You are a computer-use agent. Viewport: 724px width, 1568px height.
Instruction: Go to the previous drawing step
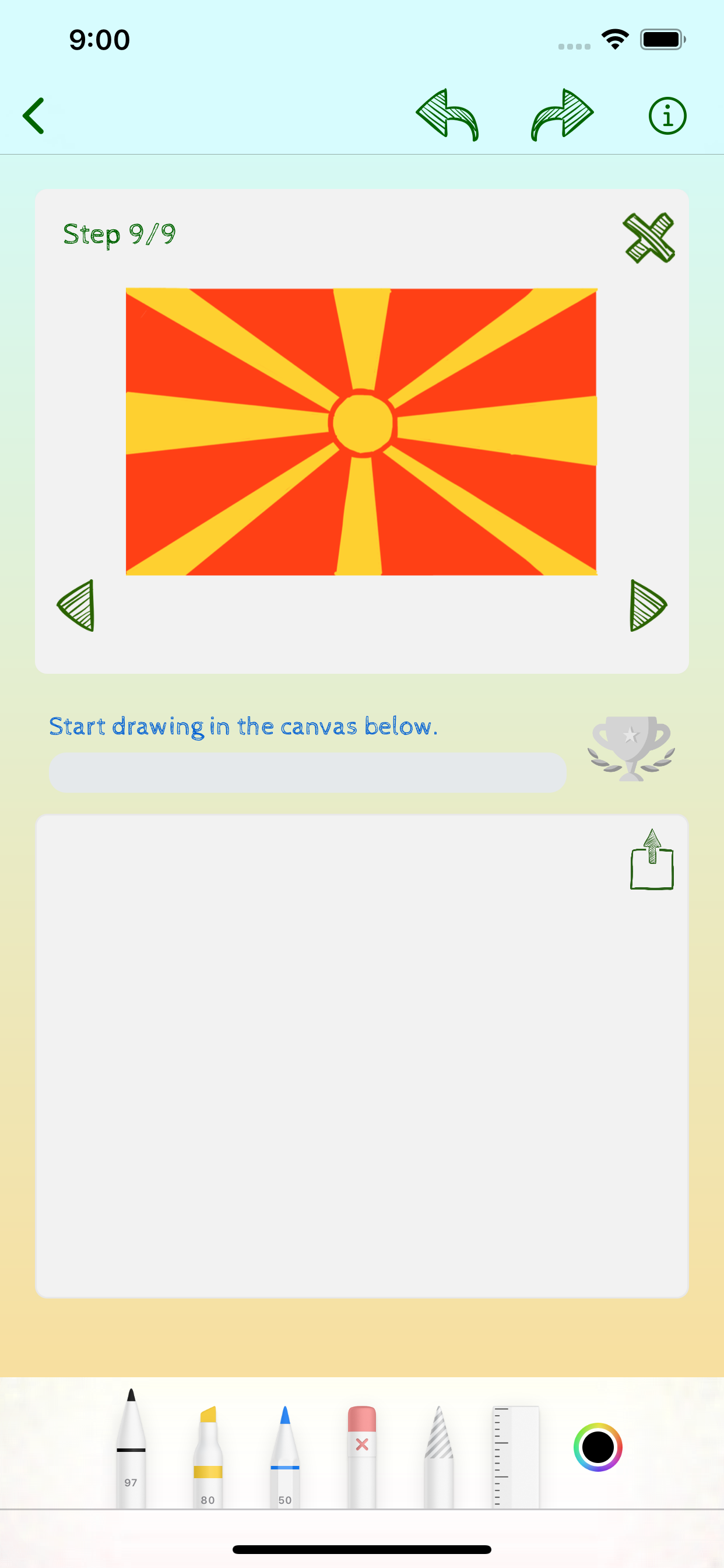pyautogui.click(x=77, y=605)
